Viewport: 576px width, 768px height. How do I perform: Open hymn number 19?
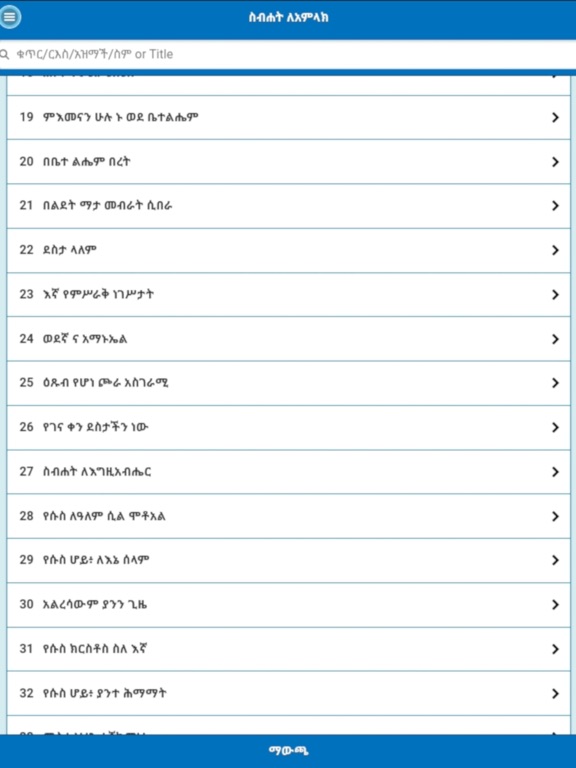point(288,118)
